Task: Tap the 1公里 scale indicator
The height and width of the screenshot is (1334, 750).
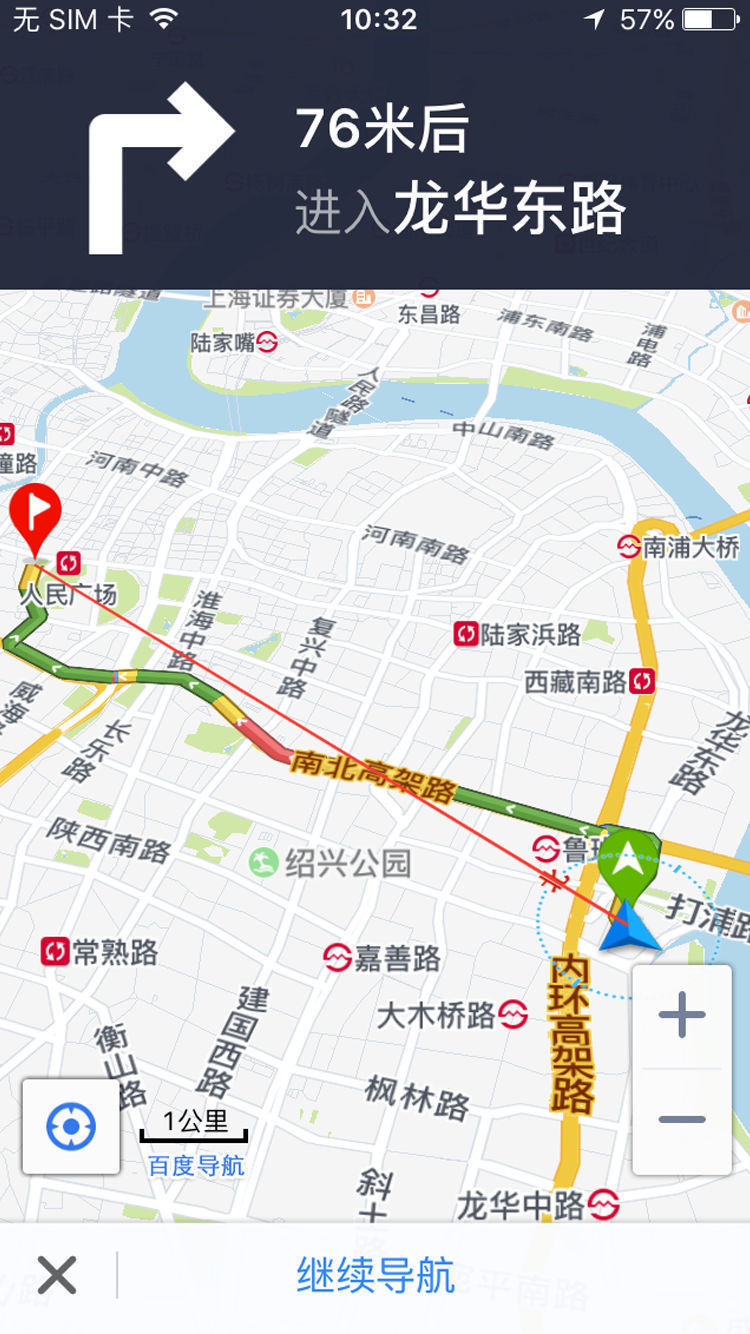Action: 196,1124
